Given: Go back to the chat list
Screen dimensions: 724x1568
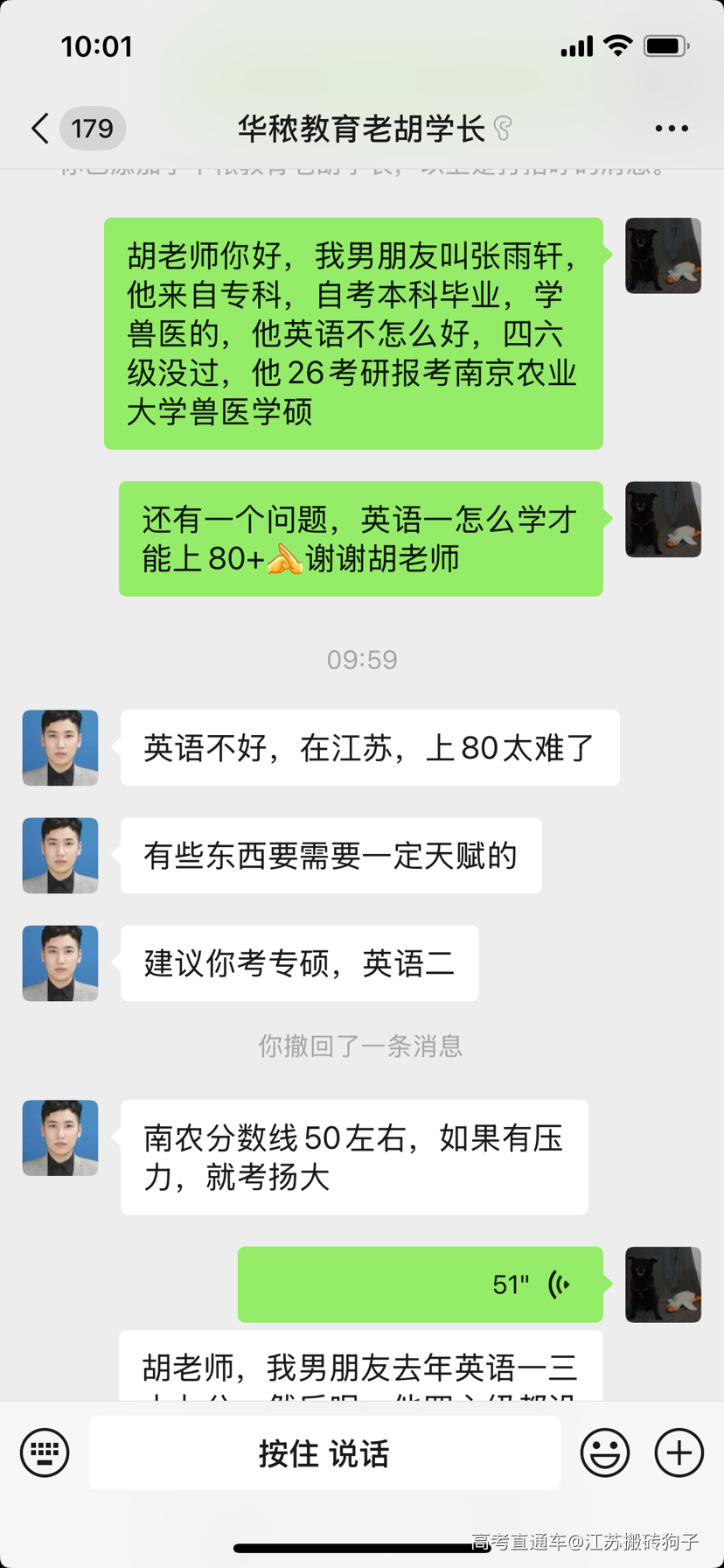Looking at the screenshot, I should 41,129.
